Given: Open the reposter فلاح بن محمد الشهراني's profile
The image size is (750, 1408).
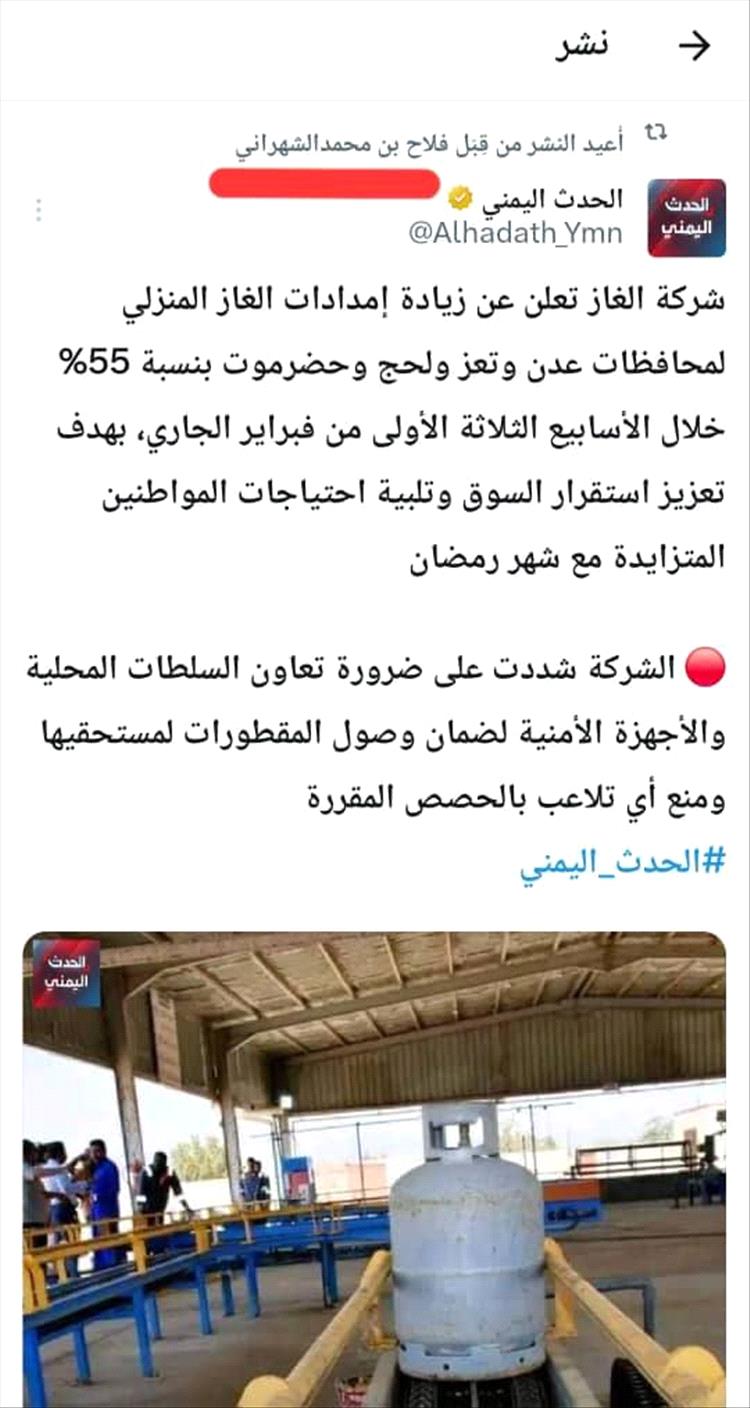Looking at the screenshot, I should pos(430,145).
